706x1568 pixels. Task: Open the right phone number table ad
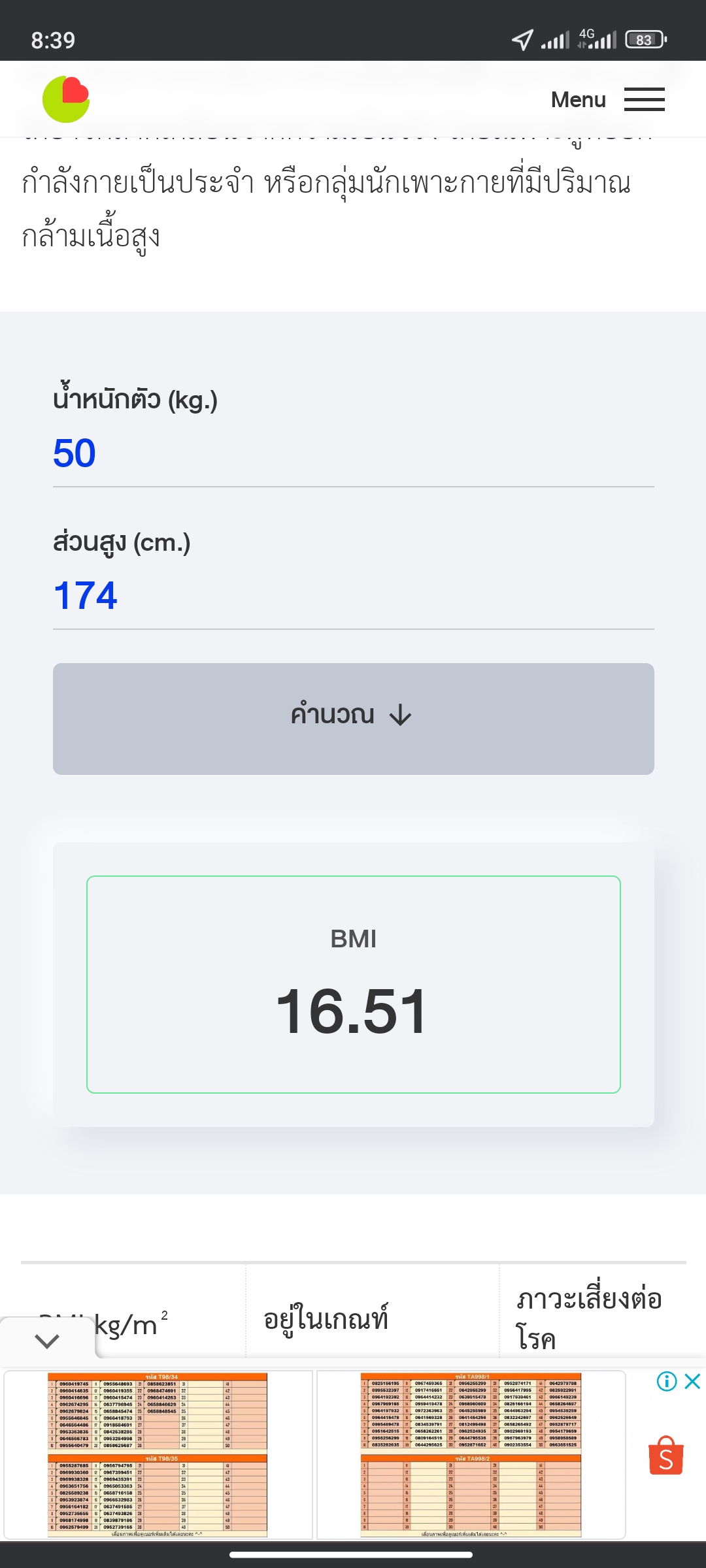(471, 1454)
